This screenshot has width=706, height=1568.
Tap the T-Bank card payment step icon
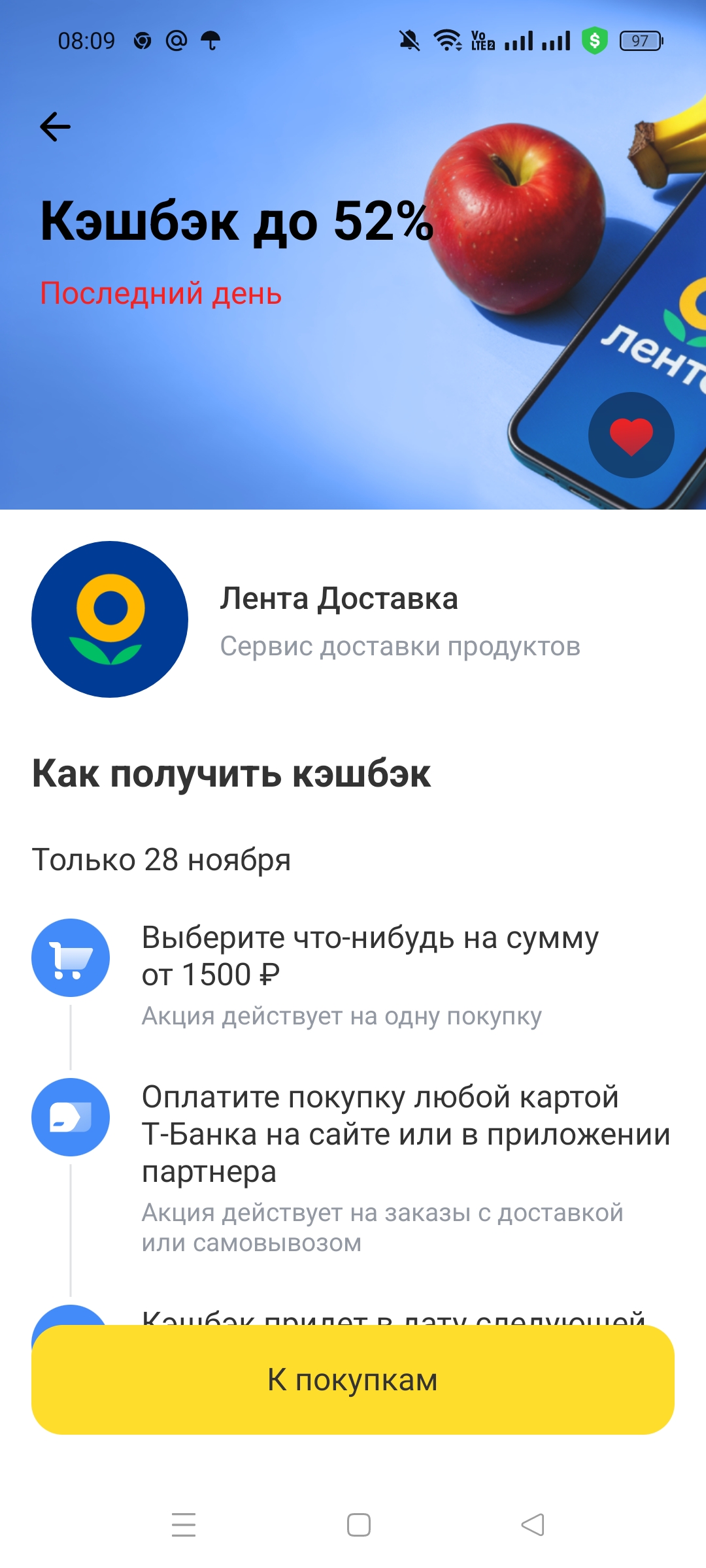click(71, 1117)
